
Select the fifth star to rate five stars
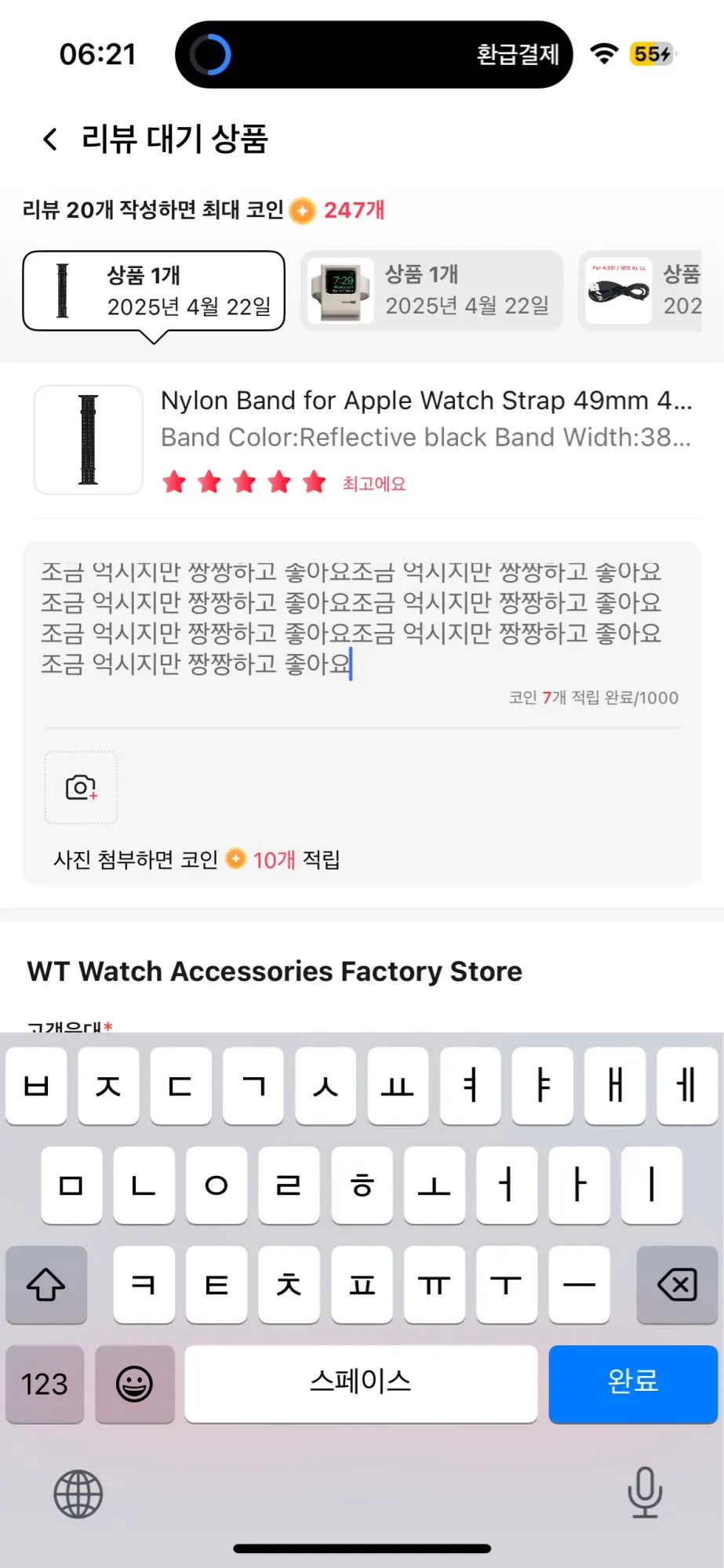point(314,482)
